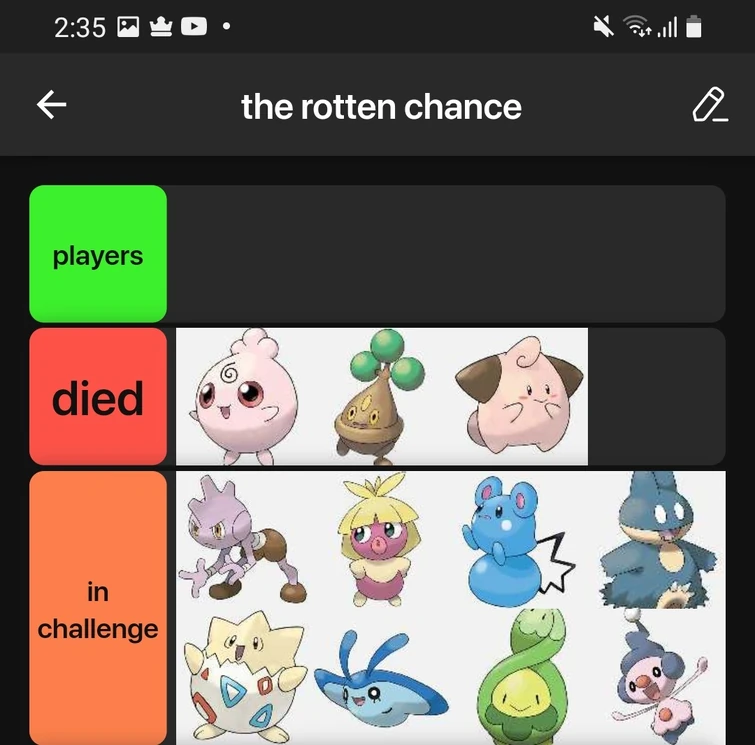Tap the pencil edit icon
Screen dimensions: 755x745
[x=709, y=105]
